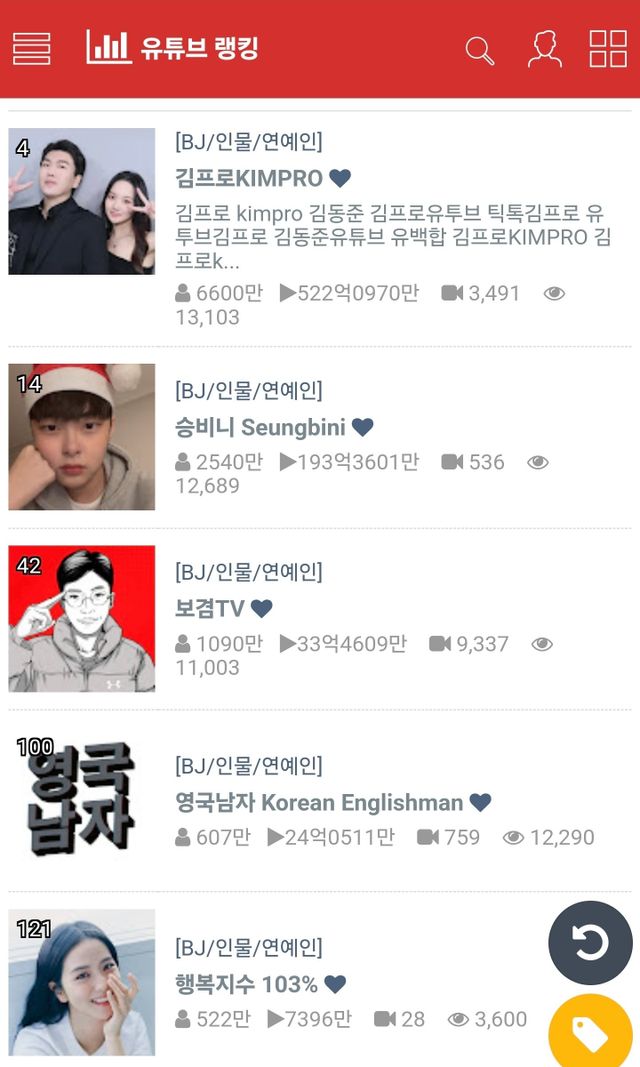
Task: Open the 행복지수 103% channel
Action: point(246,985)
